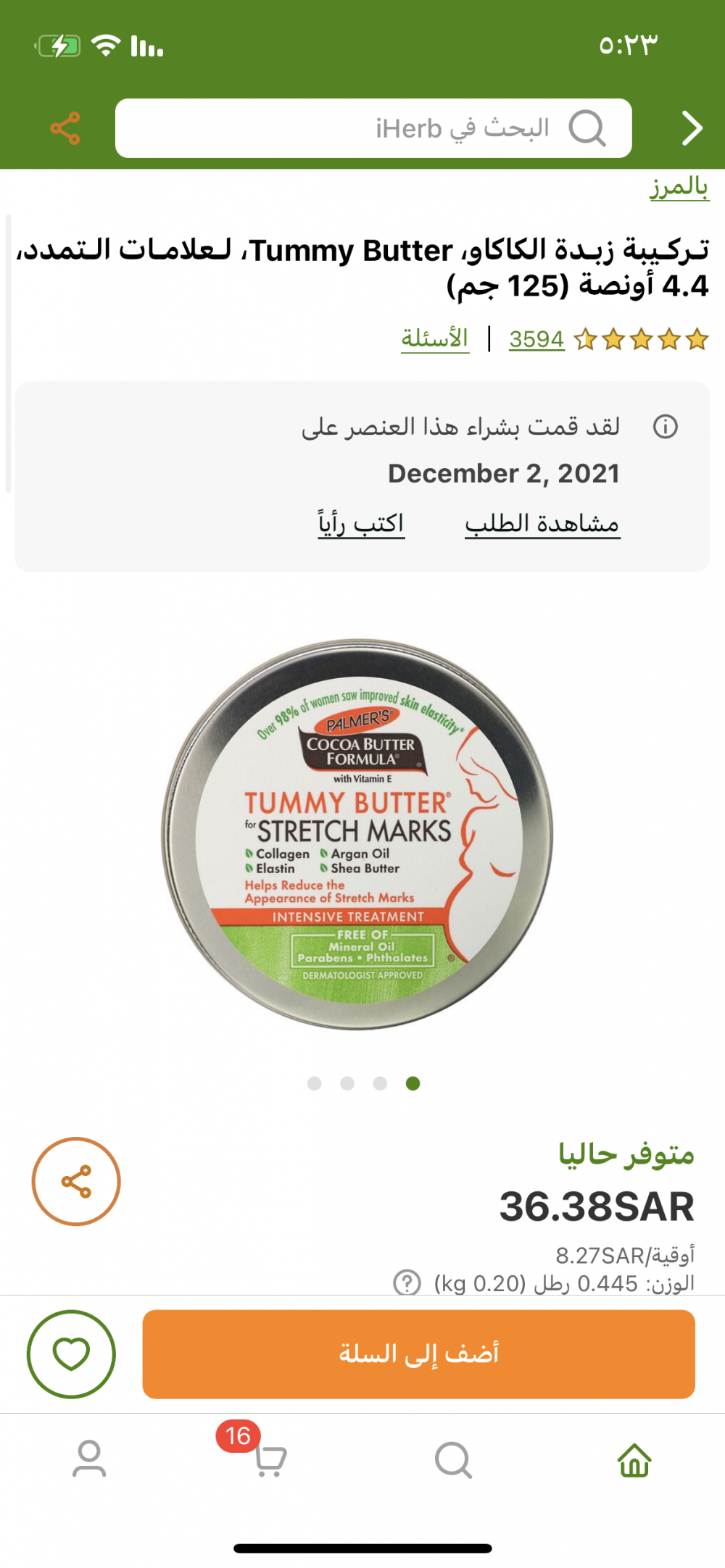This screenshot has width=725, height=1568.
Task: Add the product to cart
Action: (418, 1354)
